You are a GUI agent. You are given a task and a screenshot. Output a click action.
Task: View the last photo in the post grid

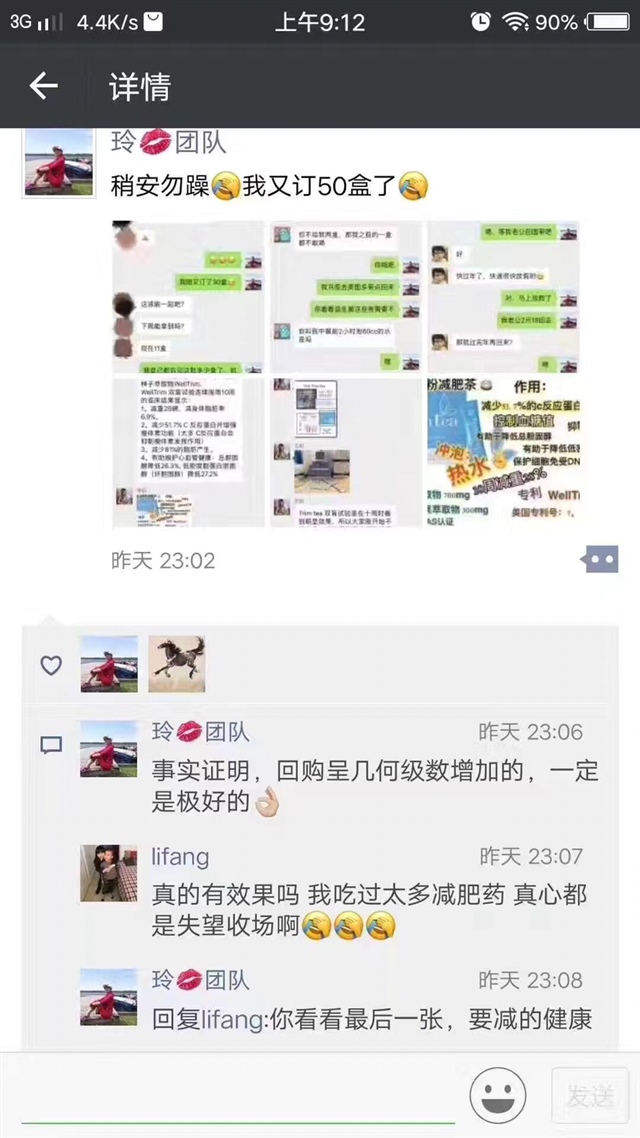tap(503, 452)
